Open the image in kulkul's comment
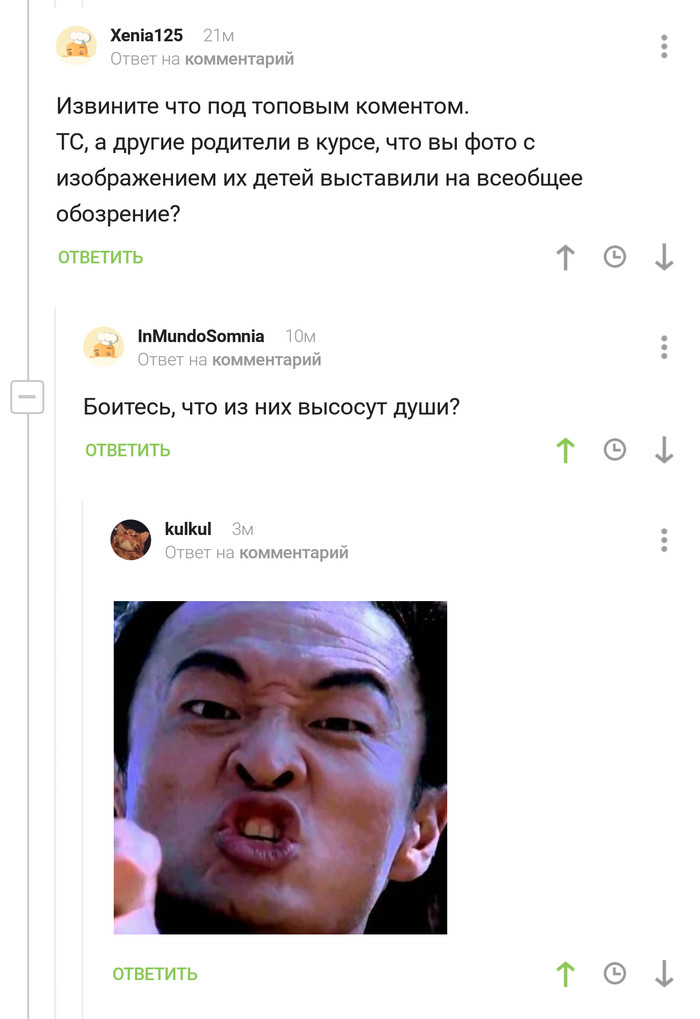This screenshot has width=700, height=1019. 280,767
